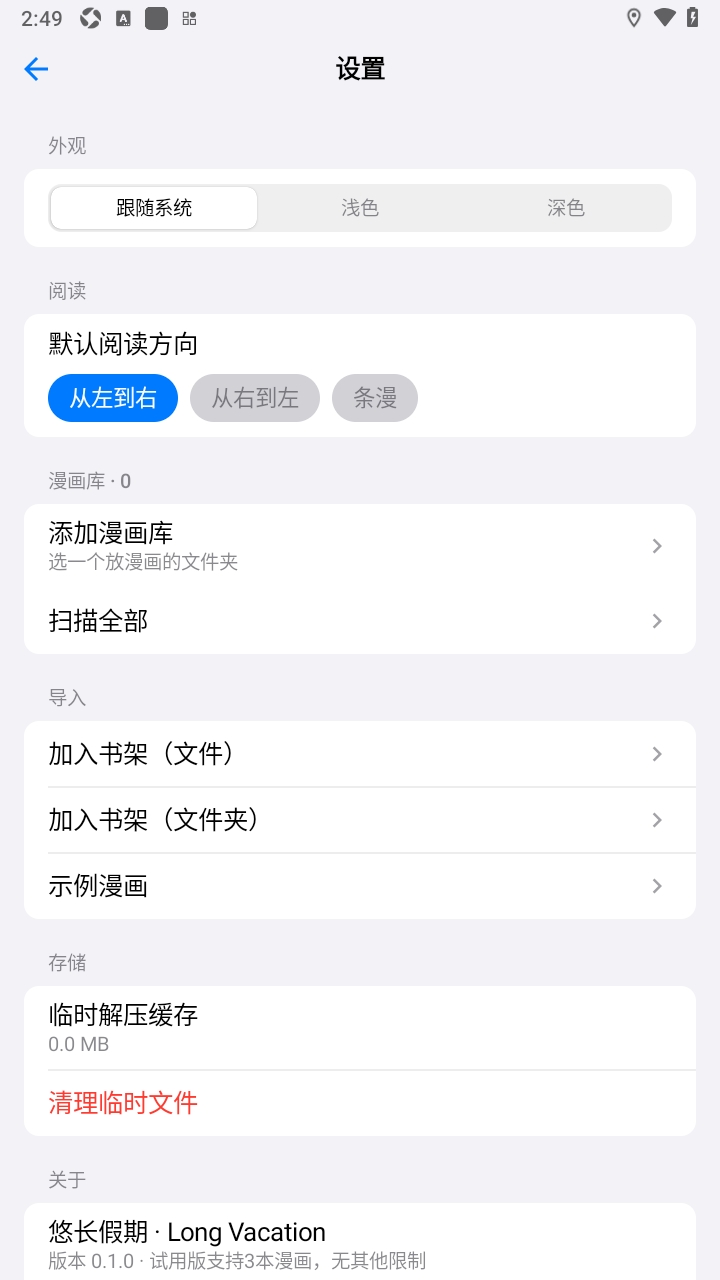Image resolution: width=720 pixels, height=1280 pixels.
Task: Select the 条漫 reading mode chip
Action: pos(375,398)
